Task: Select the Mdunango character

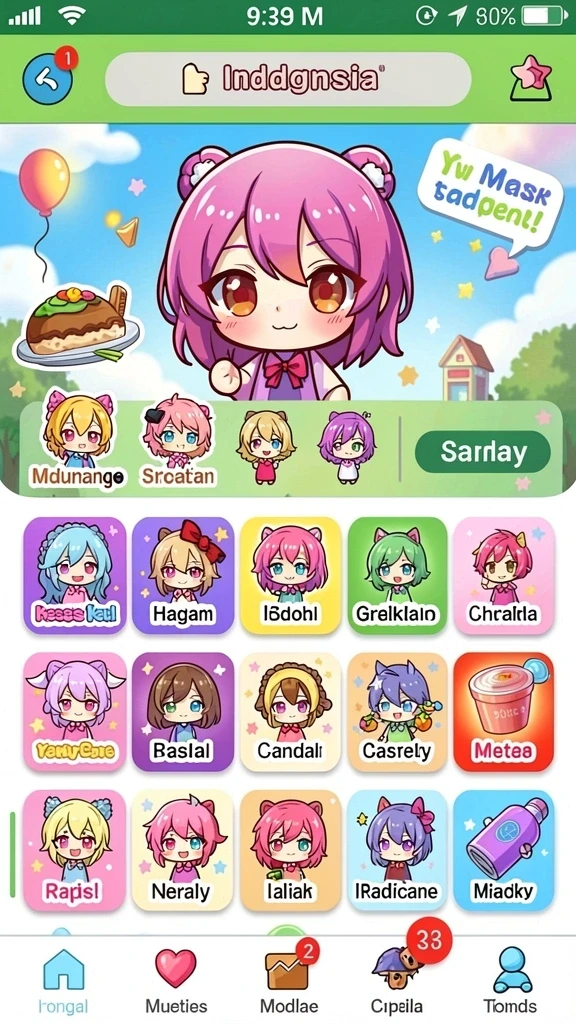Action: pyautogui.click(x=77, y=440)
